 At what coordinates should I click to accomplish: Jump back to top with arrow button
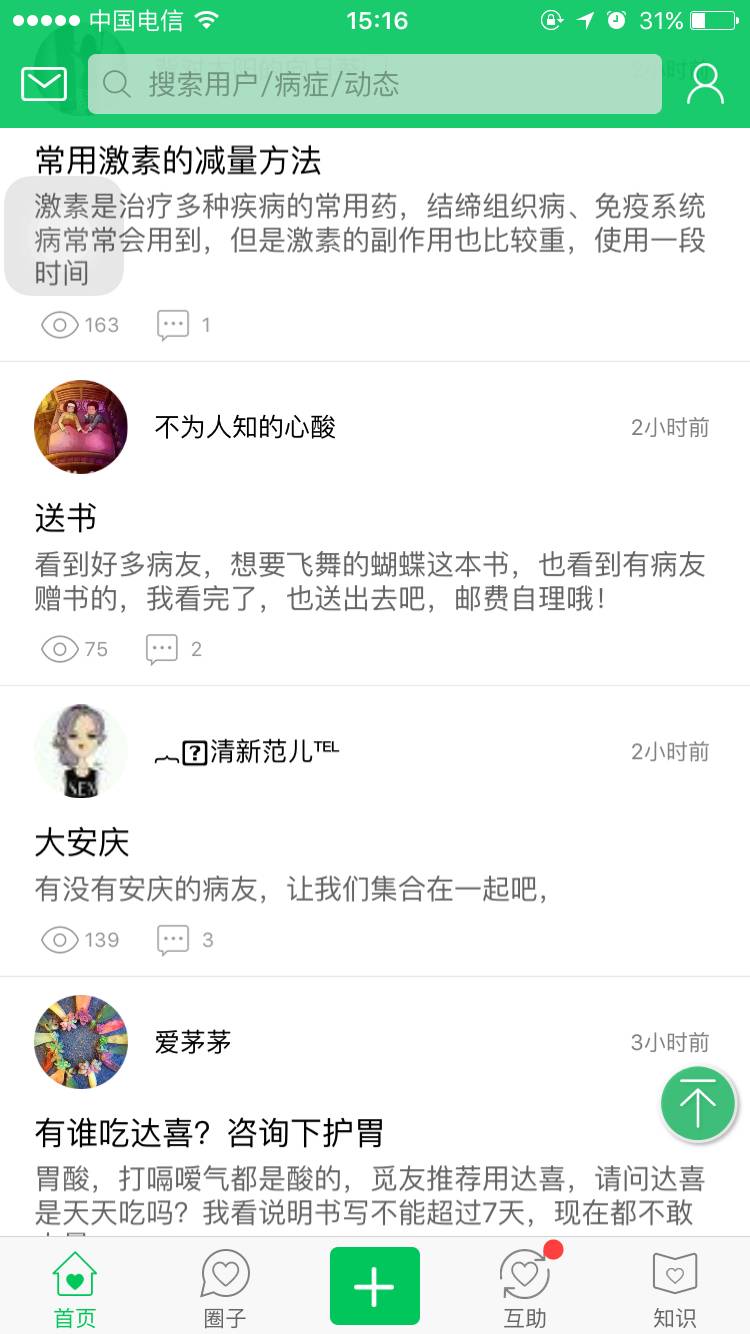(x=698, y=1104)
